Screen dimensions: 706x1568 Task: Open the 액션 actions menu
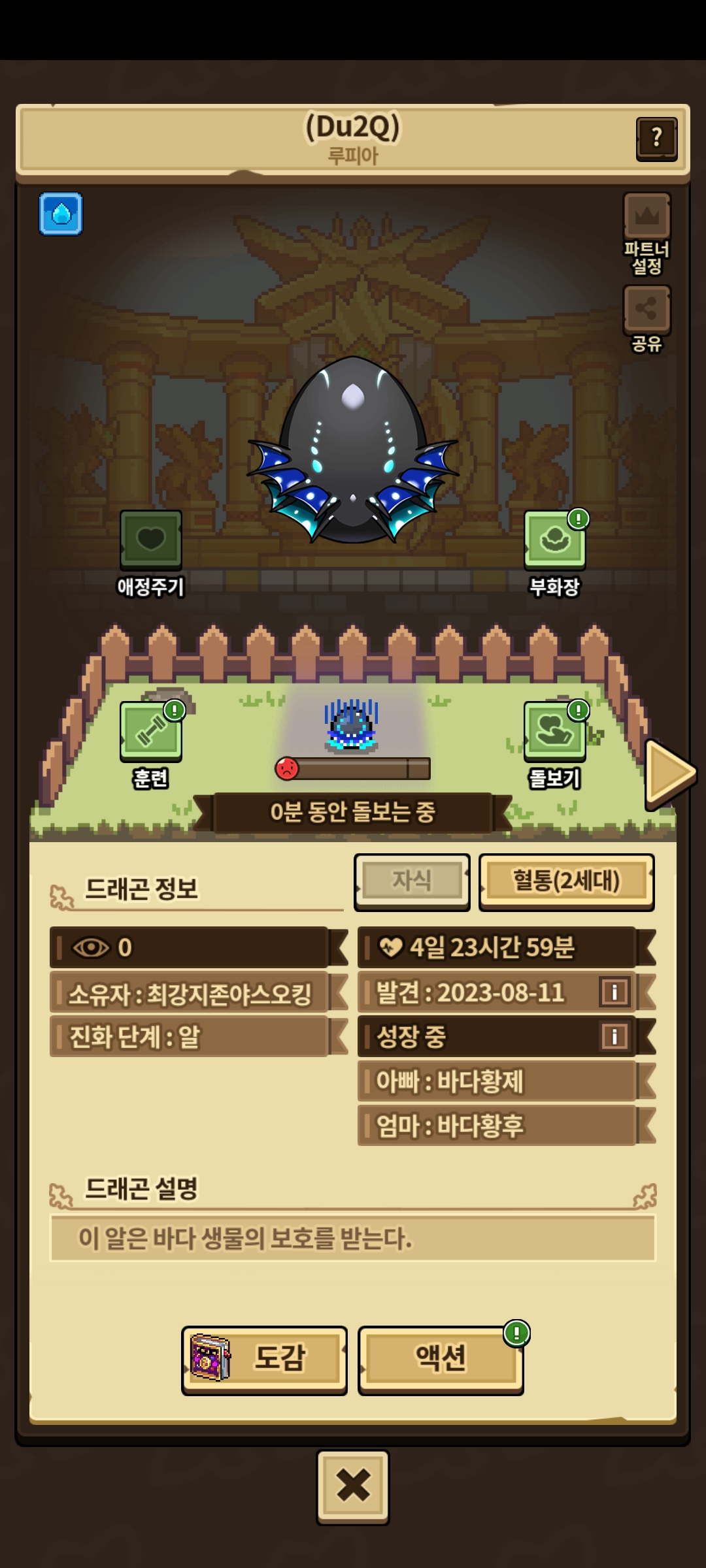[x=441, y=1358]
